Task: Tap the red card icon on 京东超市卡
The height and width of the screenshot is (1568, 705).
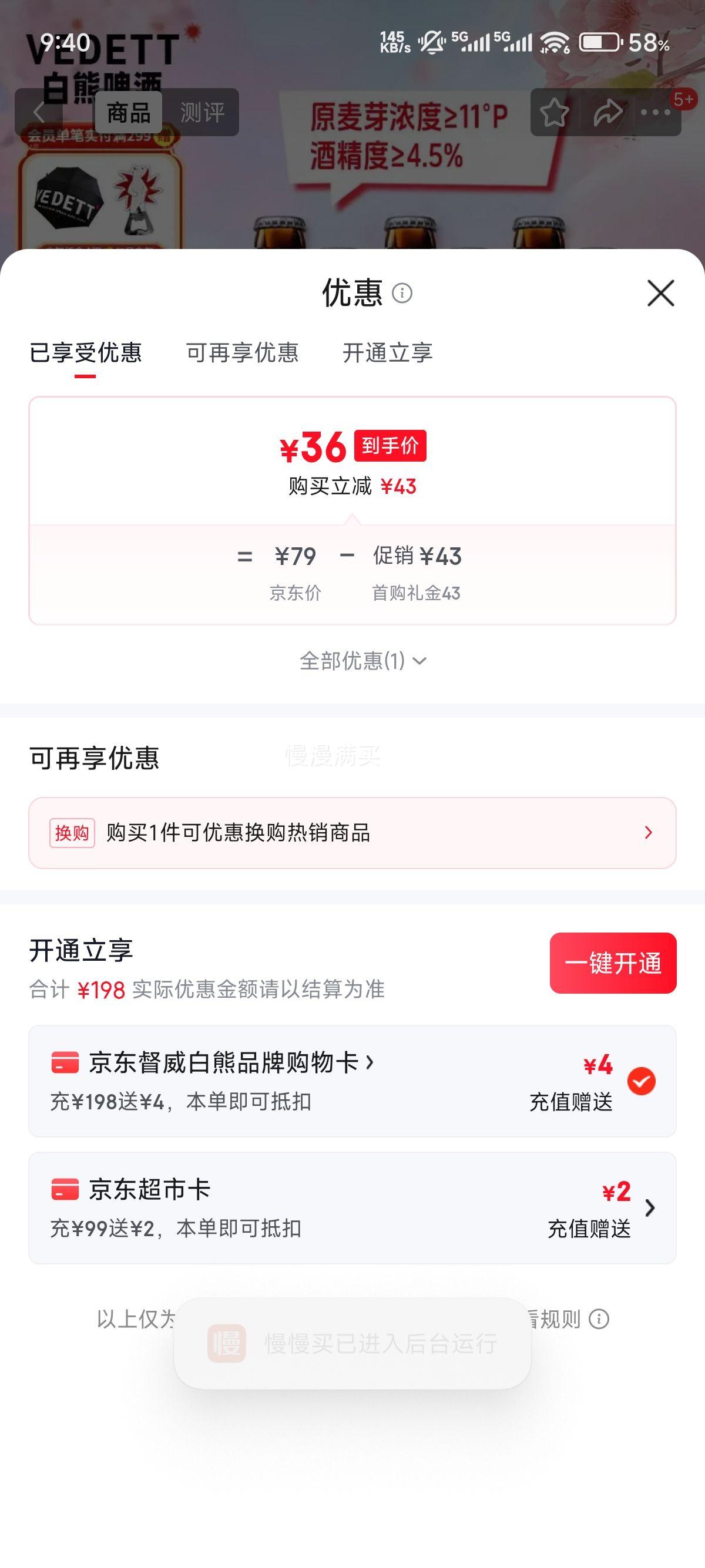Action: click(x=66, y=1188)
